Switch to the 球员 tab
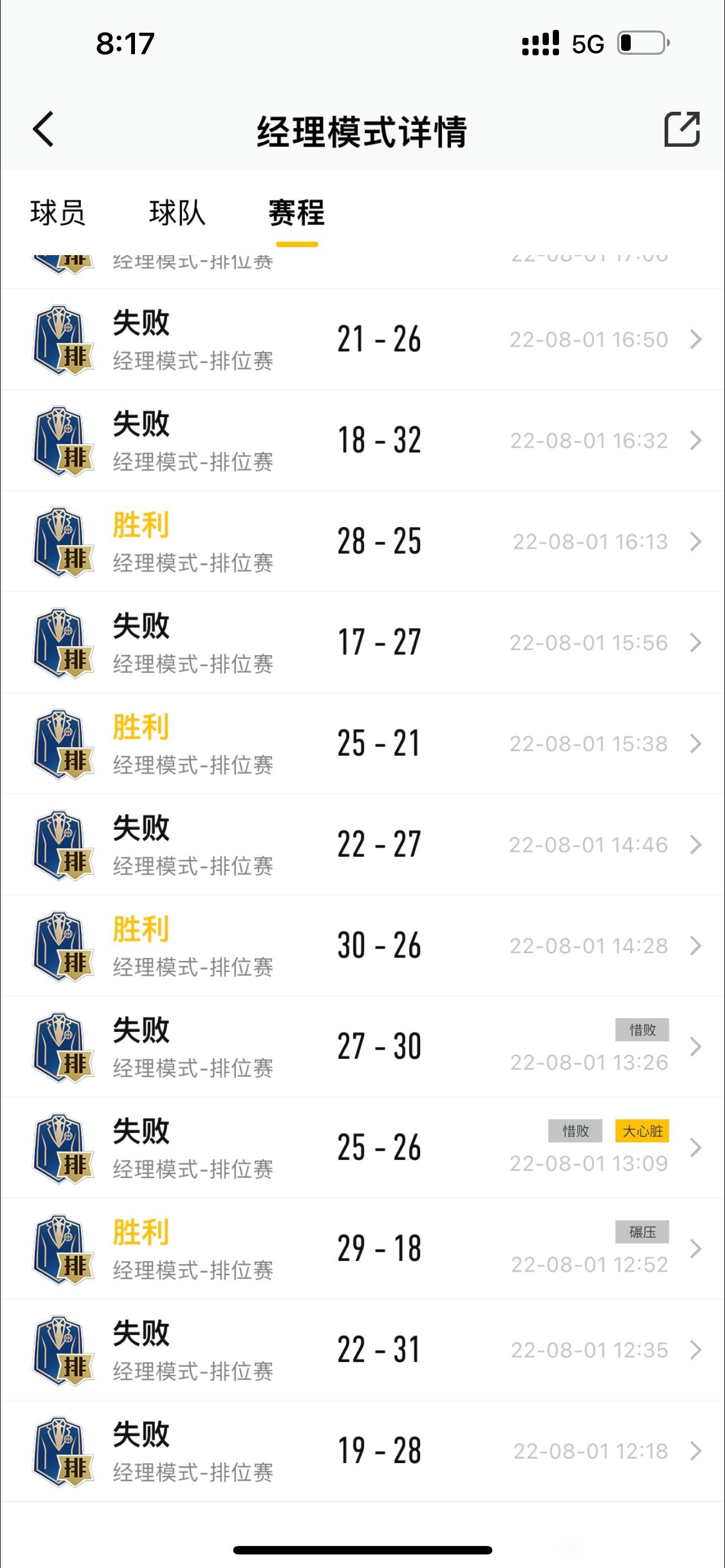Screen dimensions: 725x1568 58,213
